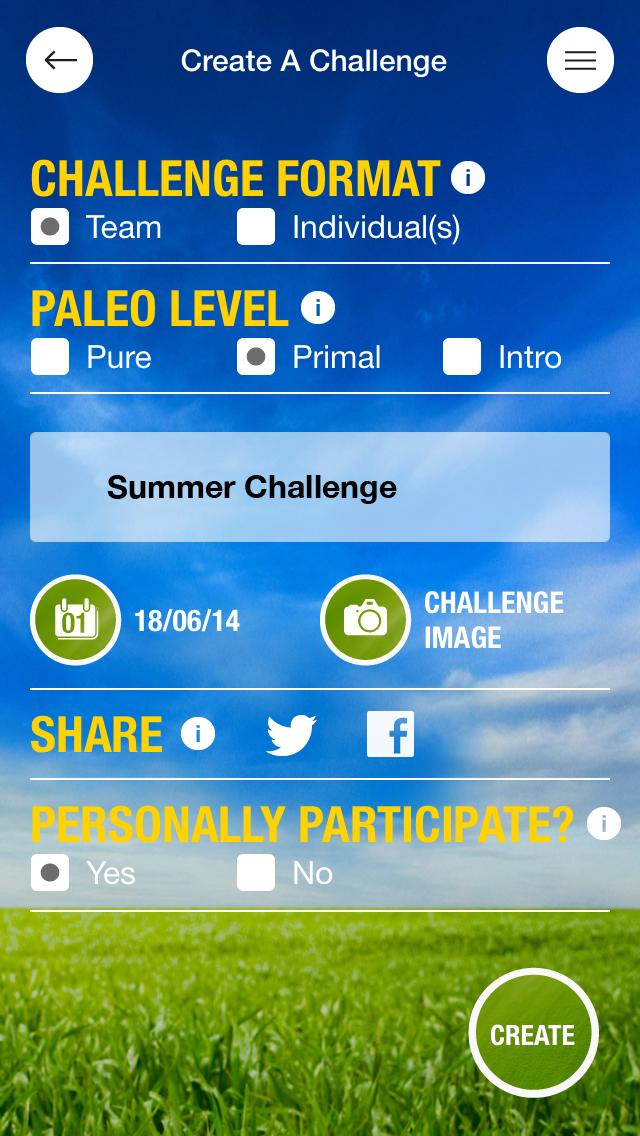Select the Team format option
The width and height of the screenshot is (640, 1136).
pyautogui.click(x=50, y=227)
